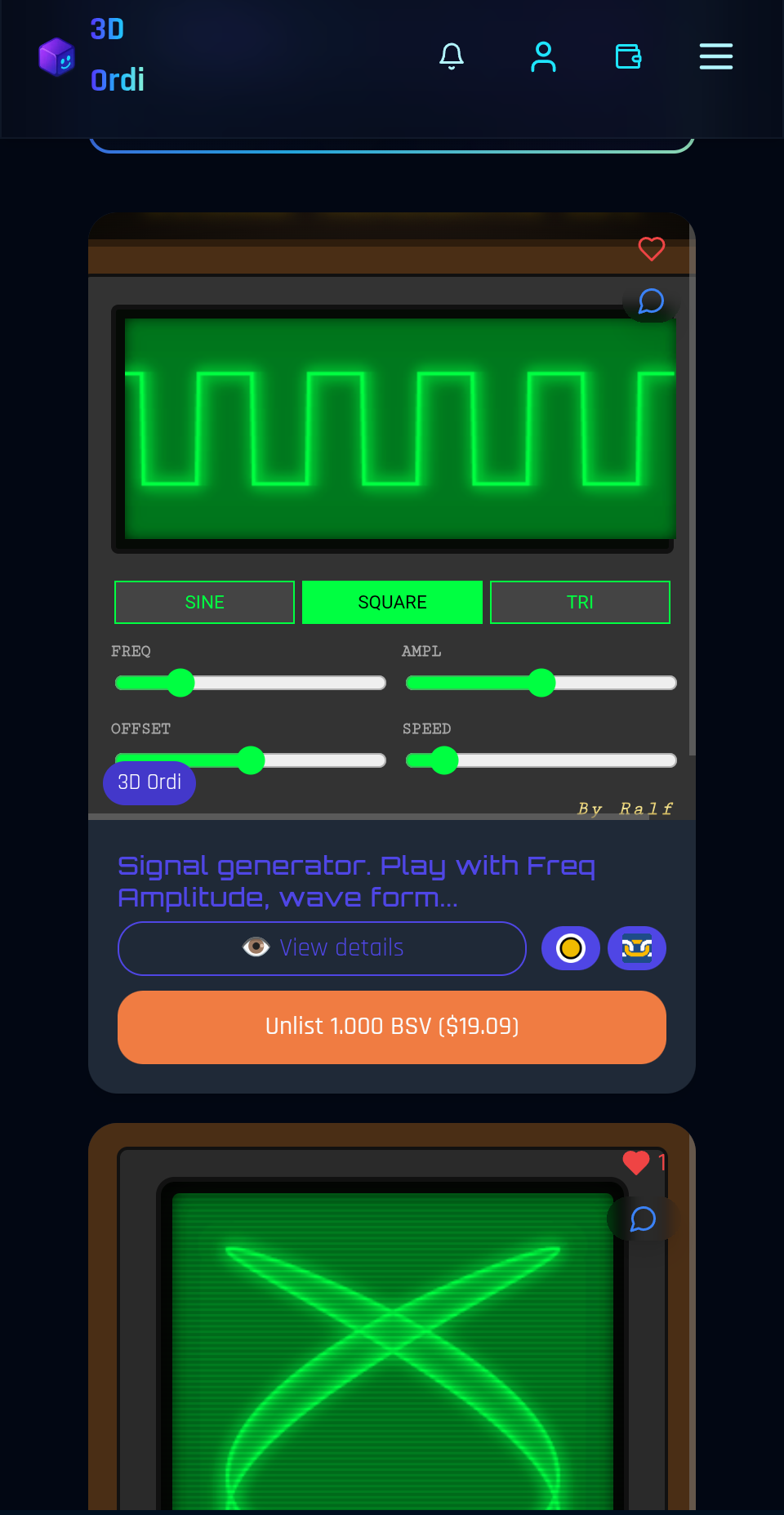View details of the signal generator

pos(323,948)
